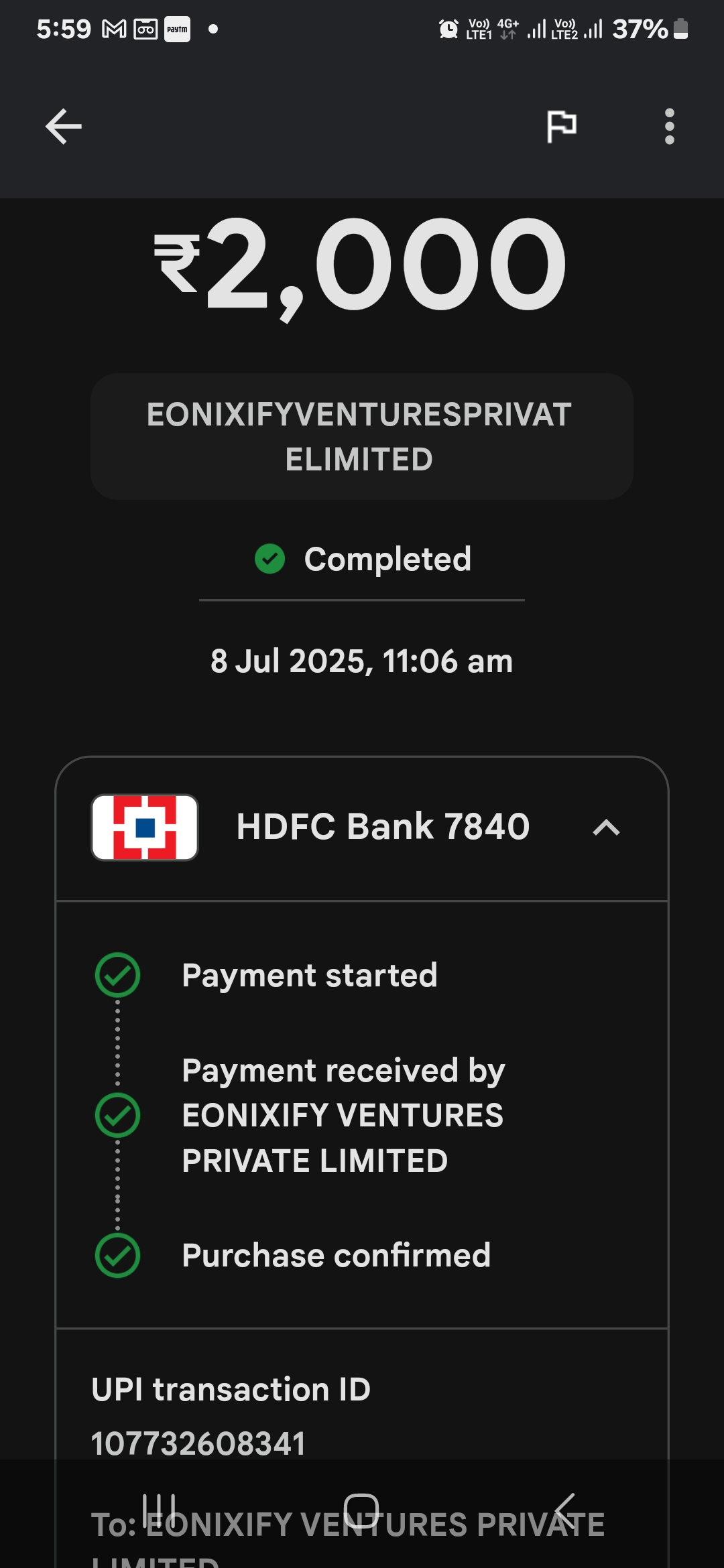This screenshot has width=724, height=1568.
Task: Collapse the HDFC Bank 7840 details
Action: (x=606, y=828)
